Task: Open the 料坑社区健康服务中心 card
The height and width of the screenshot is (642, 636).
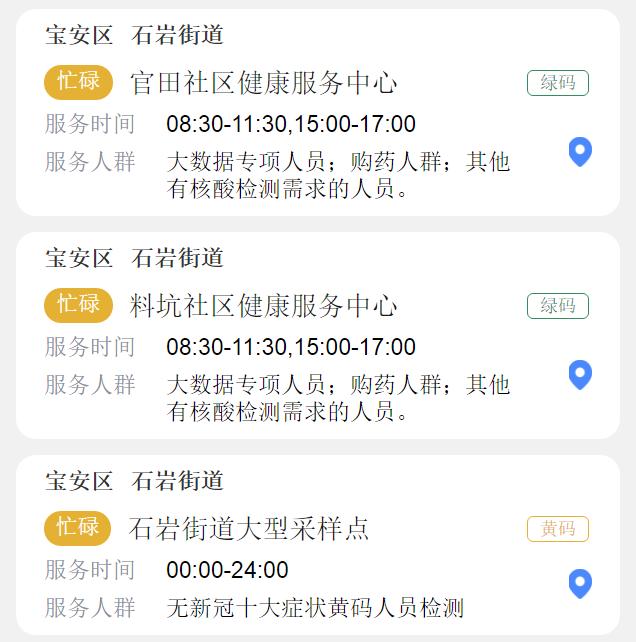Action: [x=264, y=305]
